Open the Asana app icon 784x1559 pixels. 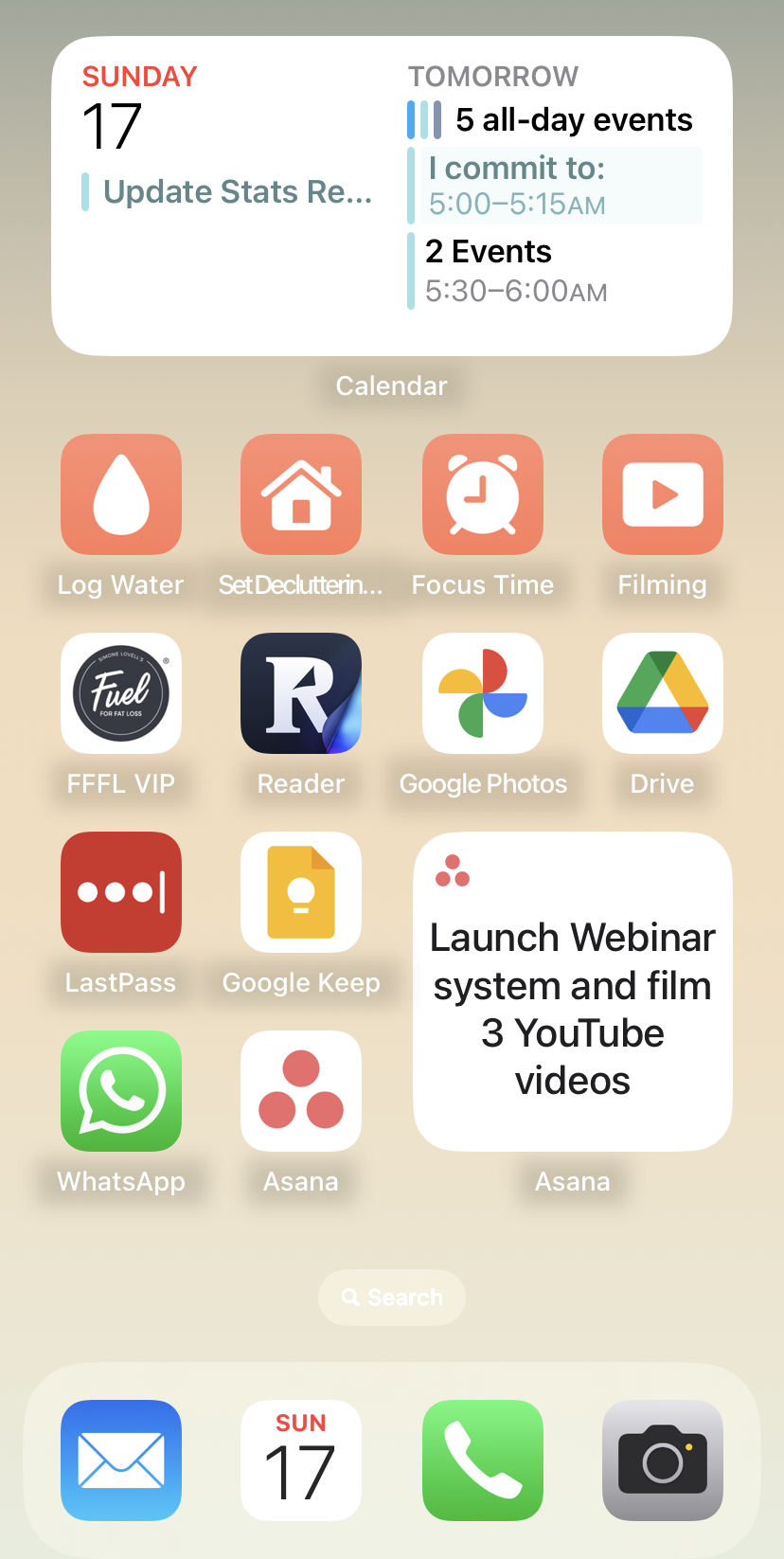[301, 1091]
